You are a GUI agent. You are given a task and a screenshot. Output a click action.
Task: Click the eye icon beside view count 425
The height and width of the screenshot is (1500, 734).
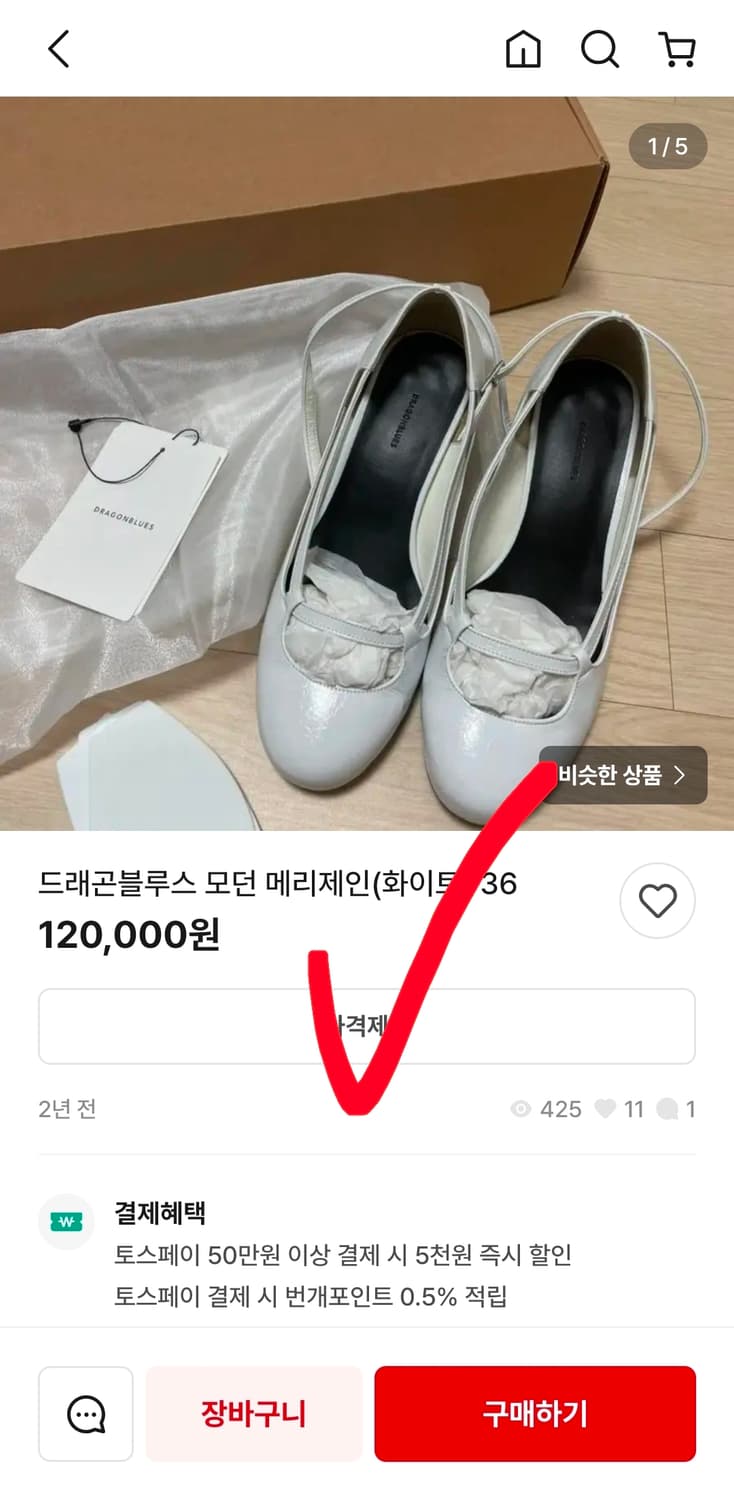coord(522,1109)
